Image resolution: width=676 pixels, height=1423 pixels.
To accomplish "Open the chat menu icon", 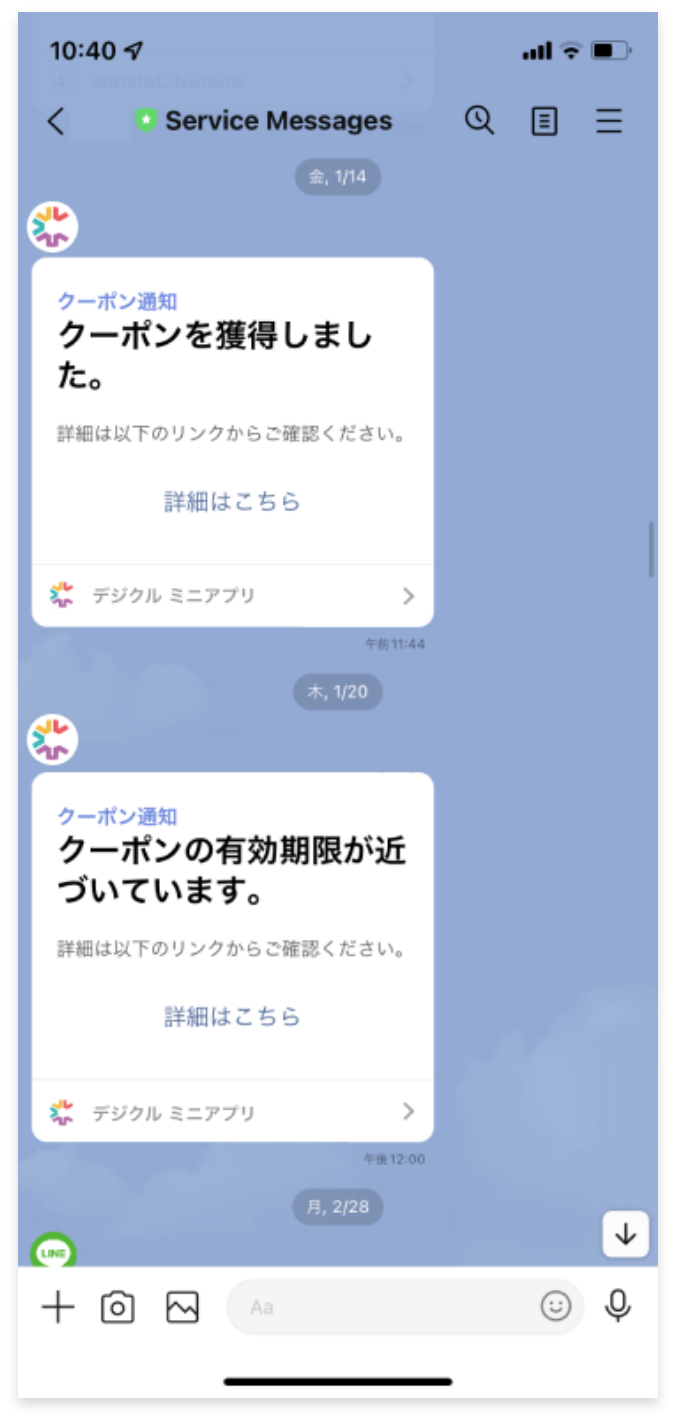I will [609, 122].
